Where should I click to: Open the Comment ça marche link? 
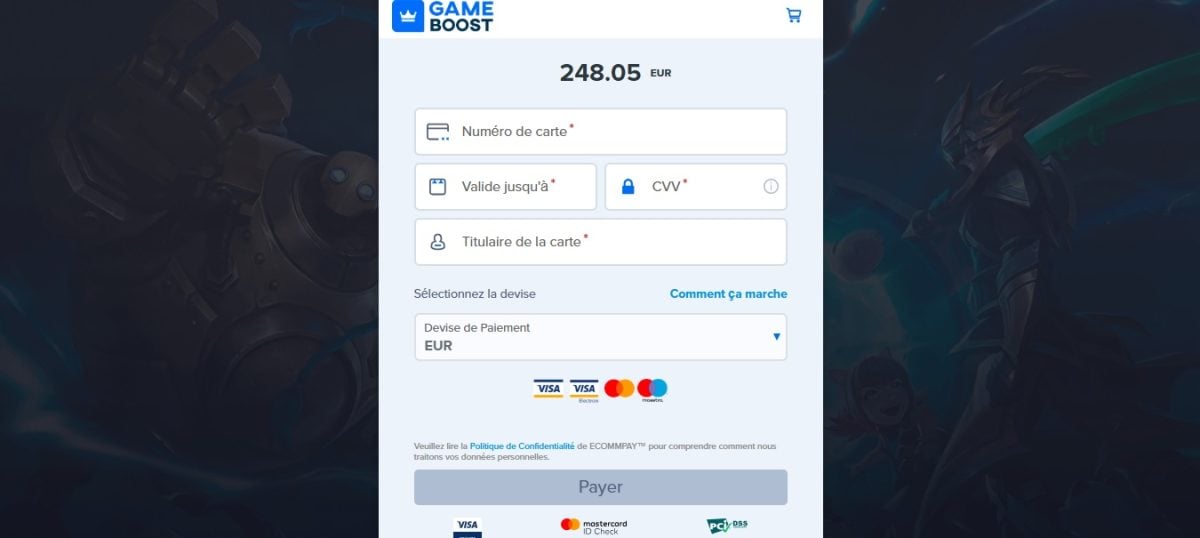pyautogui.click(x=728, y=294)
